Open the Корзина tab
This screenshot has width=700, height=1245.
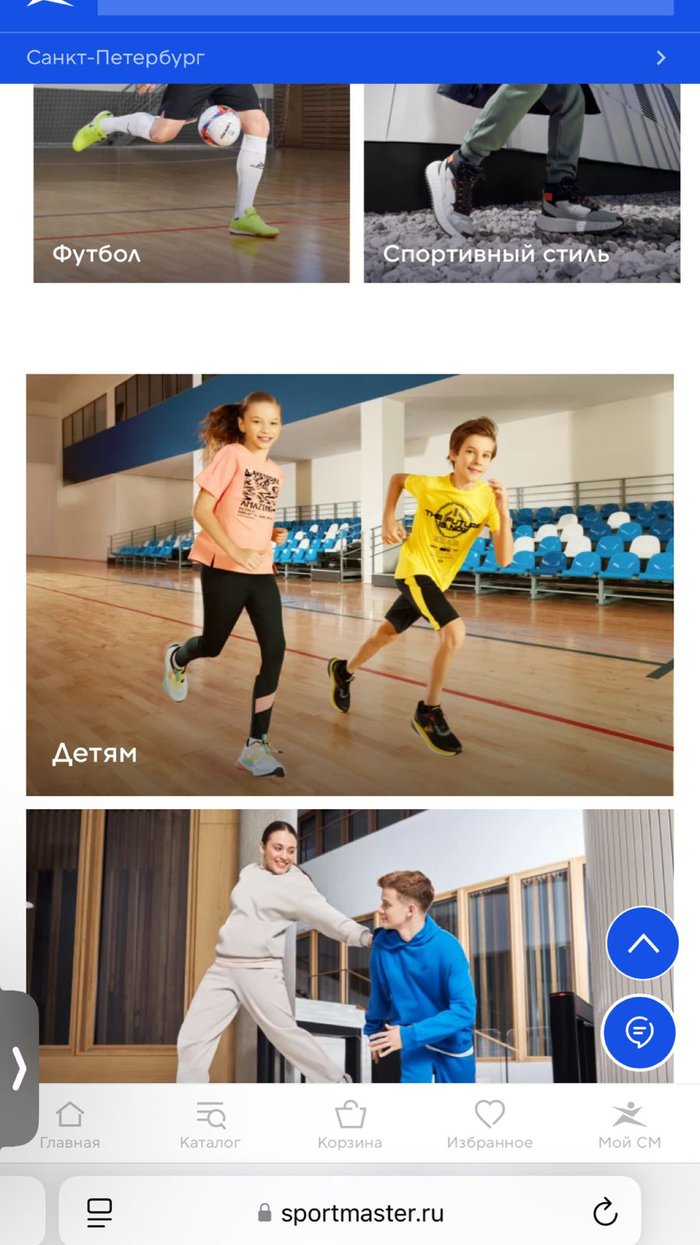(x=350, y=1125)
